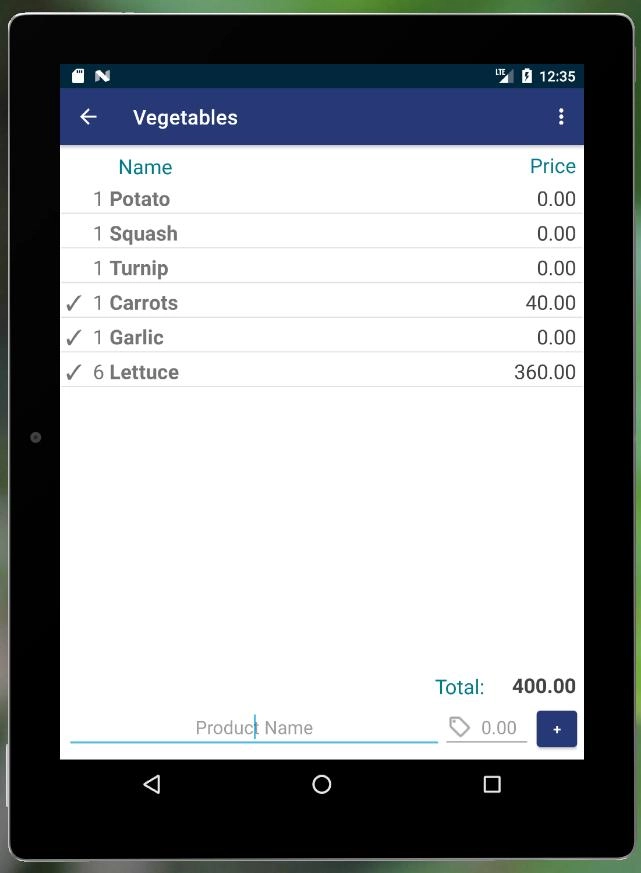The width and height of the screenshot is (641, 873).
Task: Open the overflow menu
Action: [561, 117]
